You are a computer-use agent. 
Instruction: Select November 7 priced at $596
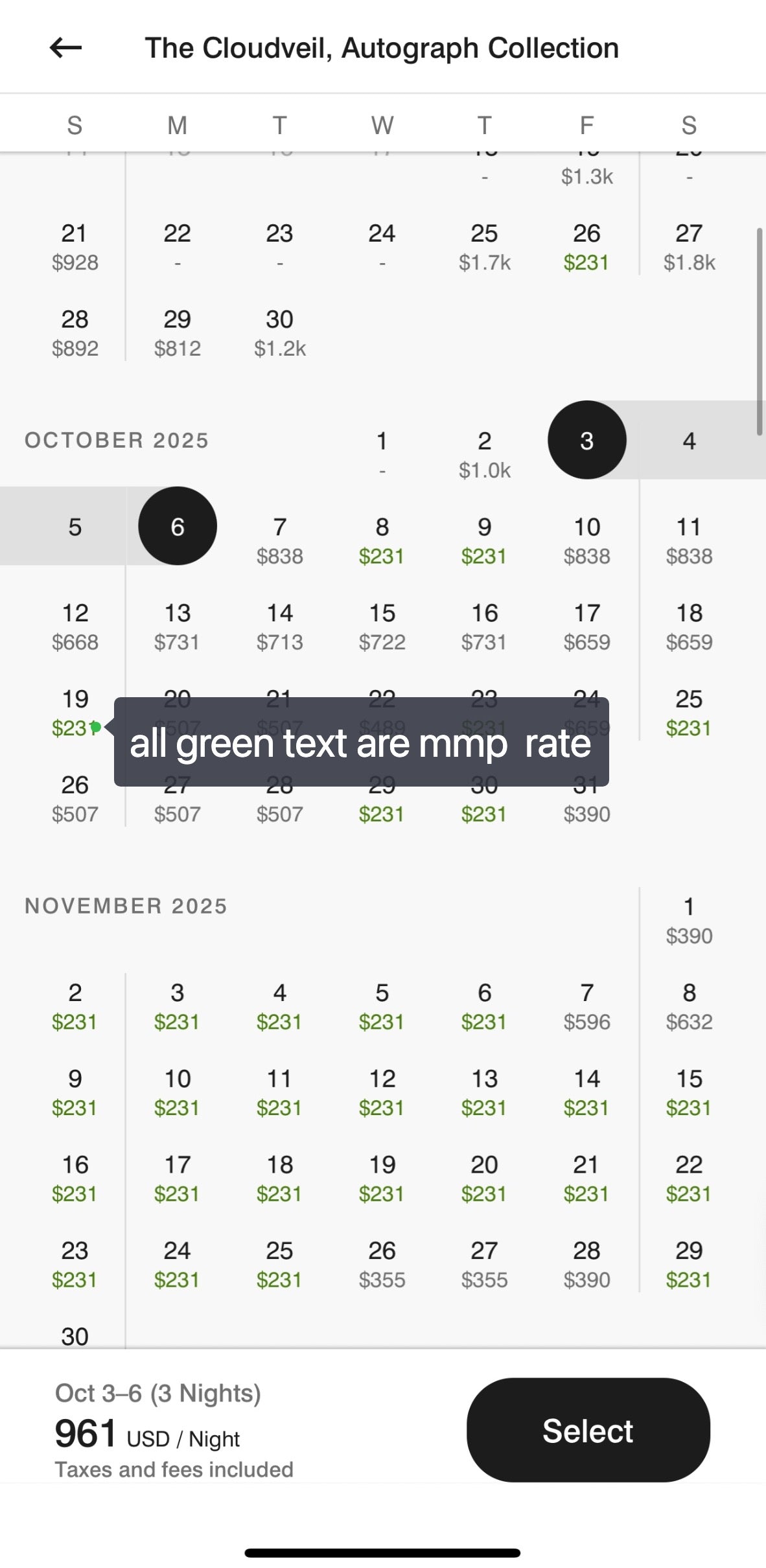pyautogui.click(x=586, y=1006)
